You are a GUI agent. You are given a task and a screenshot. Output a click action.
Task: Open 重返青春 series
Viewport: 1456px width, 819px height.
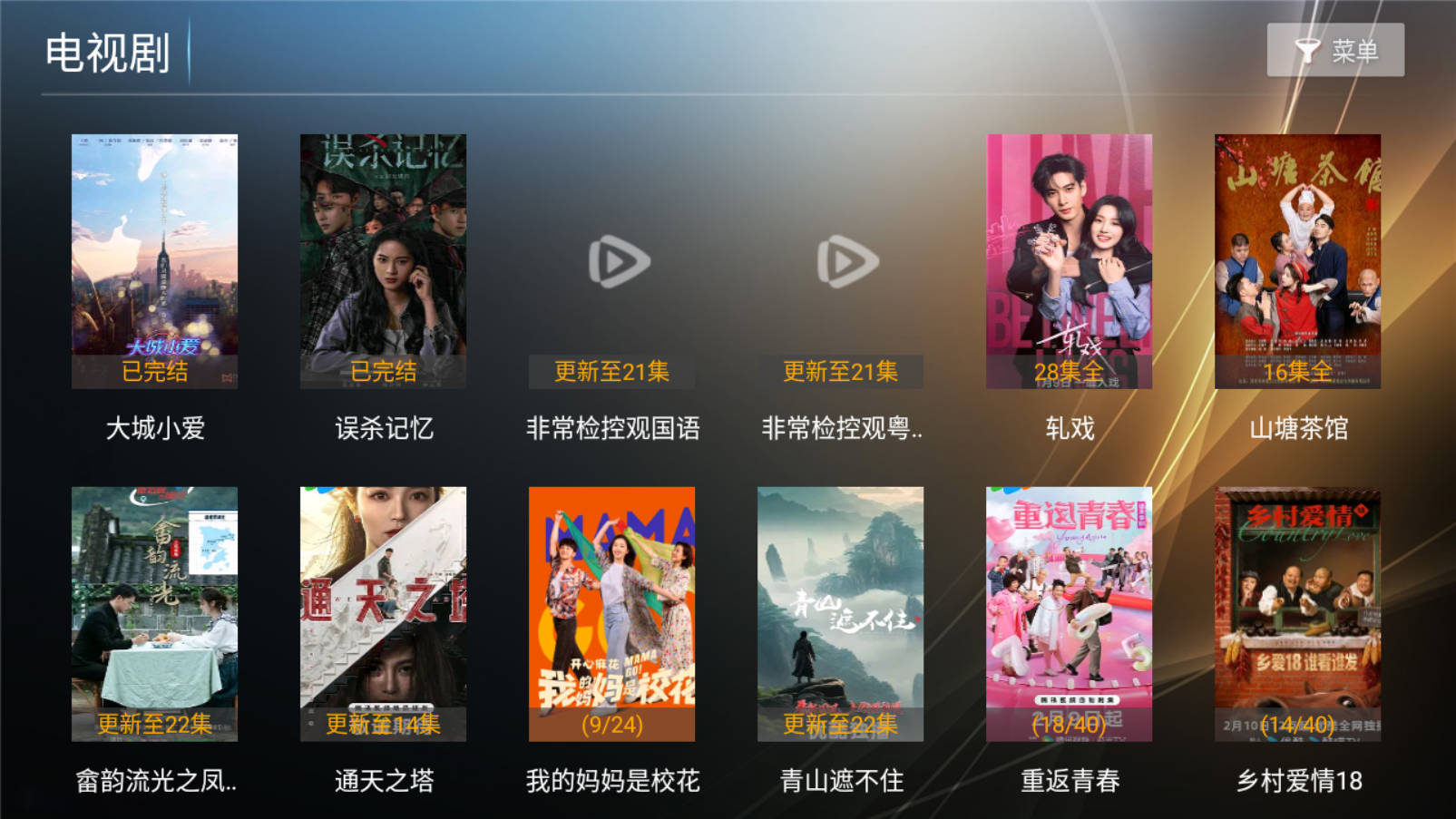(x=1069, y=614)
